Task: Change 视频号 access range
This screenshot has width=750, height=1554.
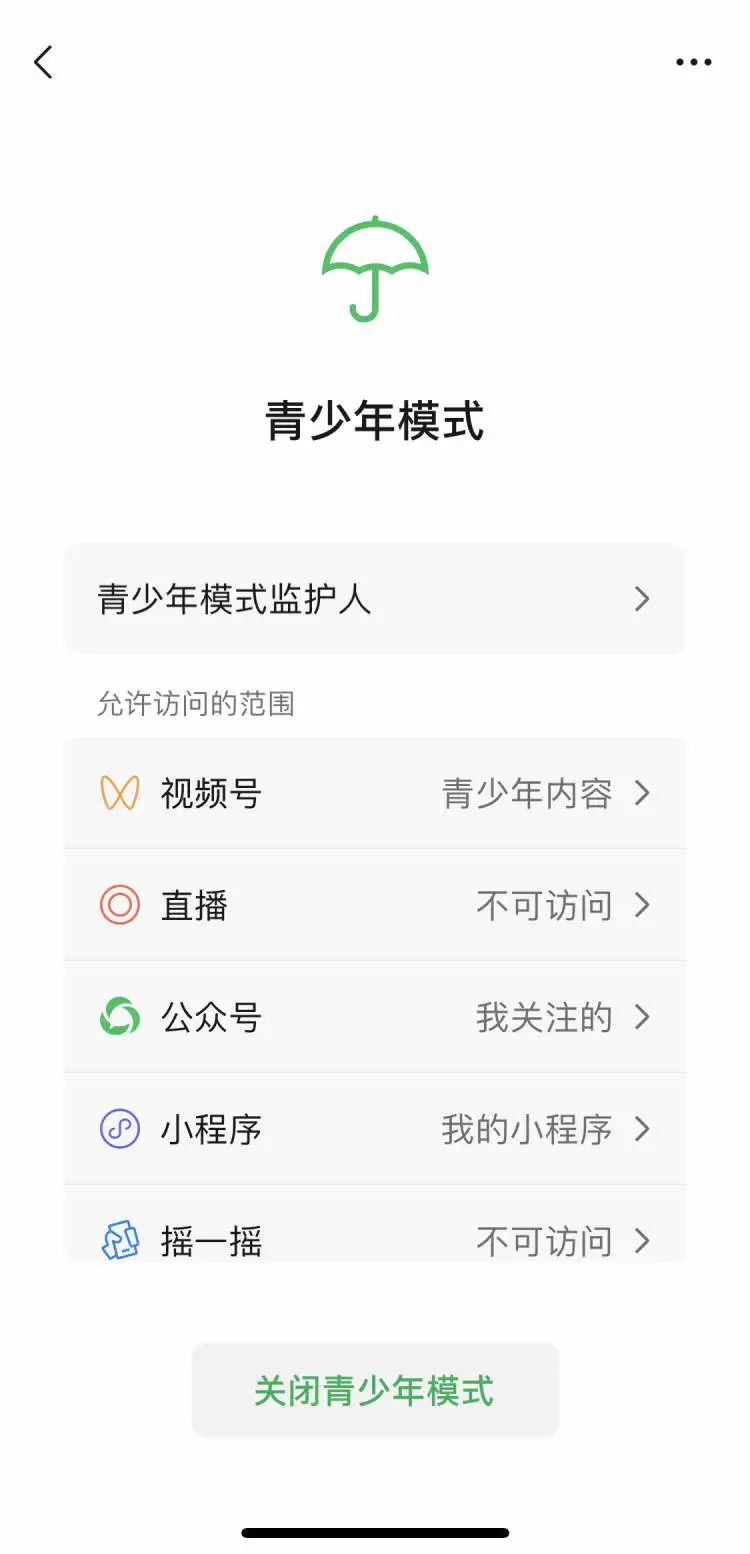Action: click(375, 794)
